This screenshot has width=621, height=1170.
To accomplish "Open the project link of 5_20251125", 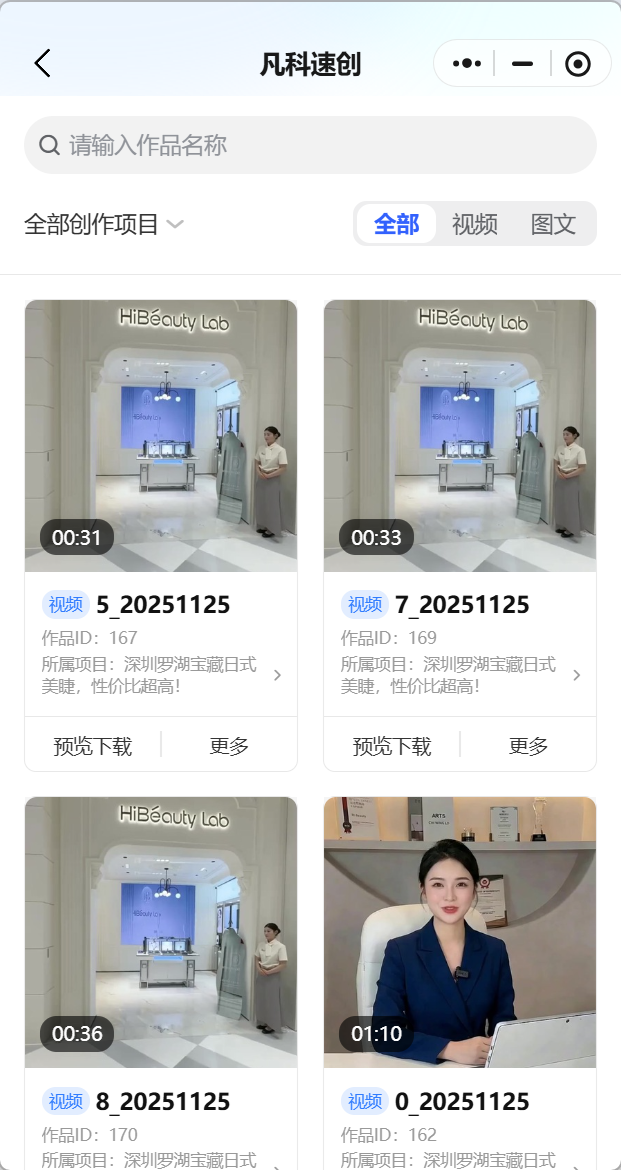I will (161, 675).
